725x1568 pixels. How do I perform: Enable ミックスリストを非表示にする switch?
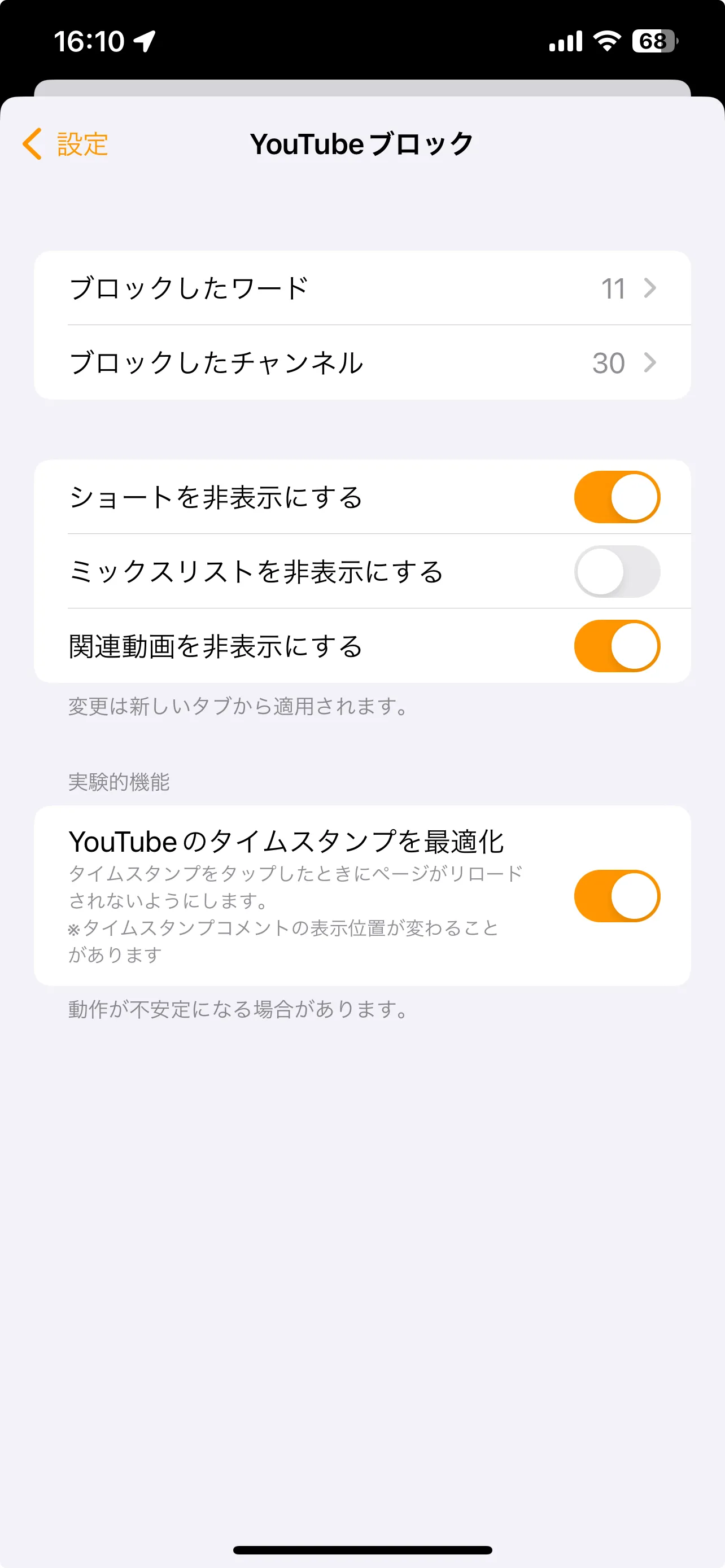(617, 572)
